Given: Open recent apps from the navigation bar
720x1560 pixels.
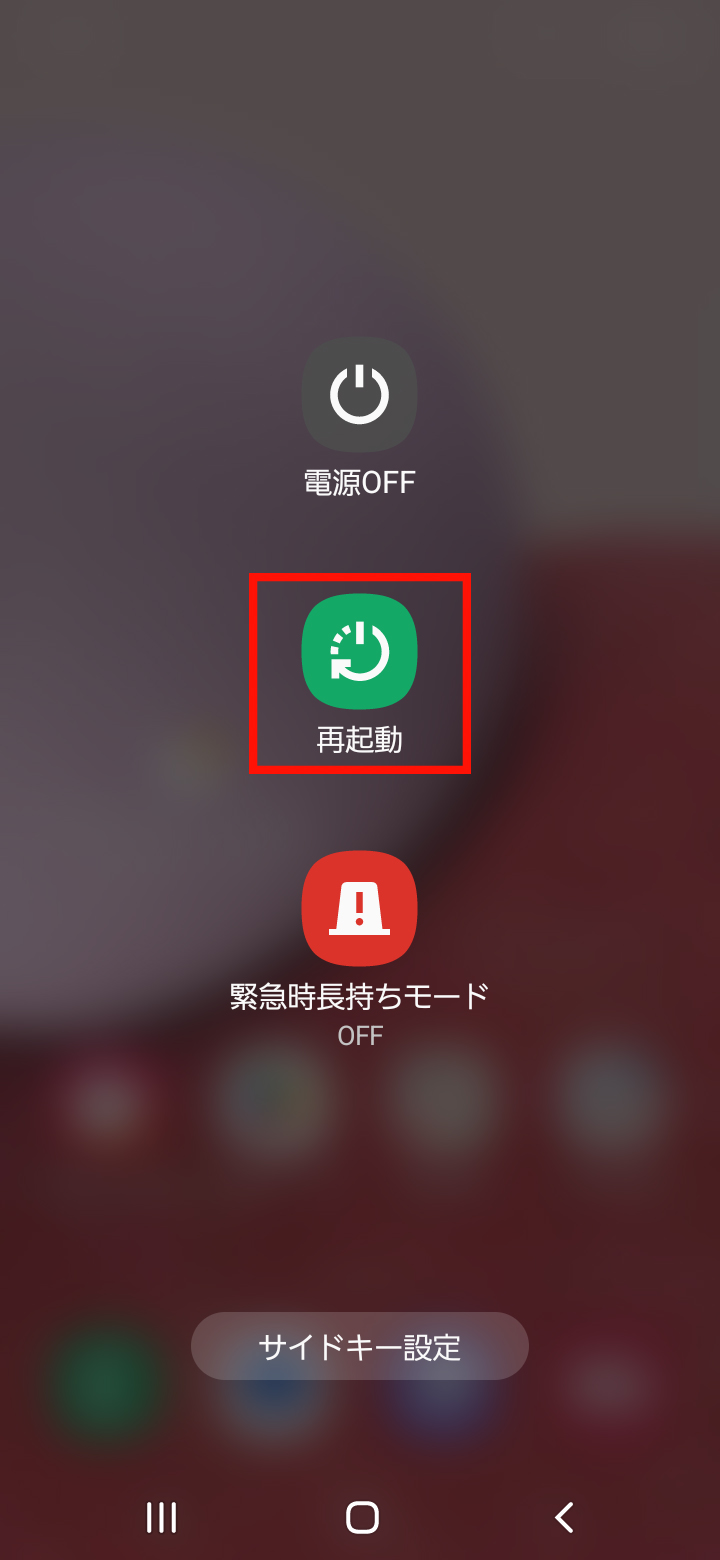Looking at the screenshot, I should (160, 1517).
